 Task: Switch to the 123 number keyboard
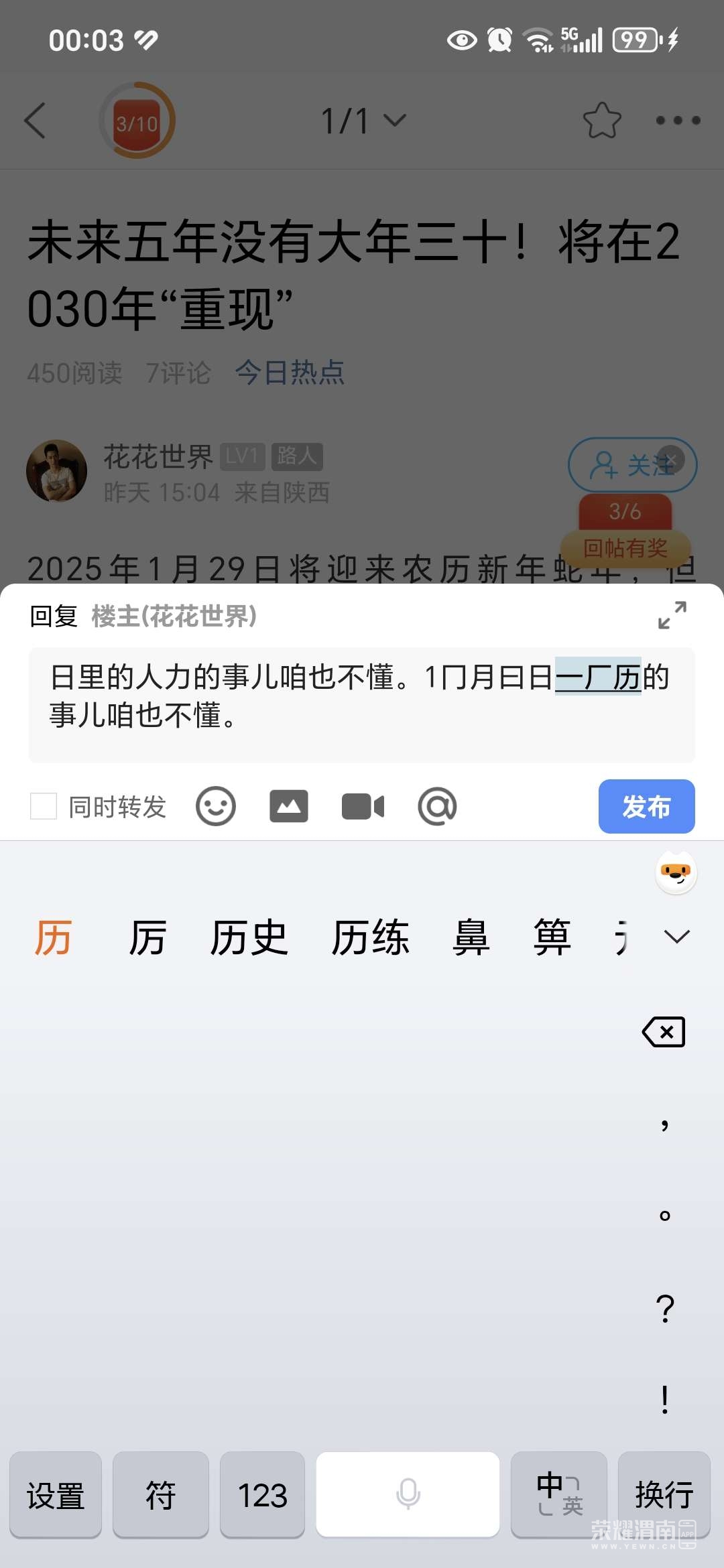pos(262,1495)
